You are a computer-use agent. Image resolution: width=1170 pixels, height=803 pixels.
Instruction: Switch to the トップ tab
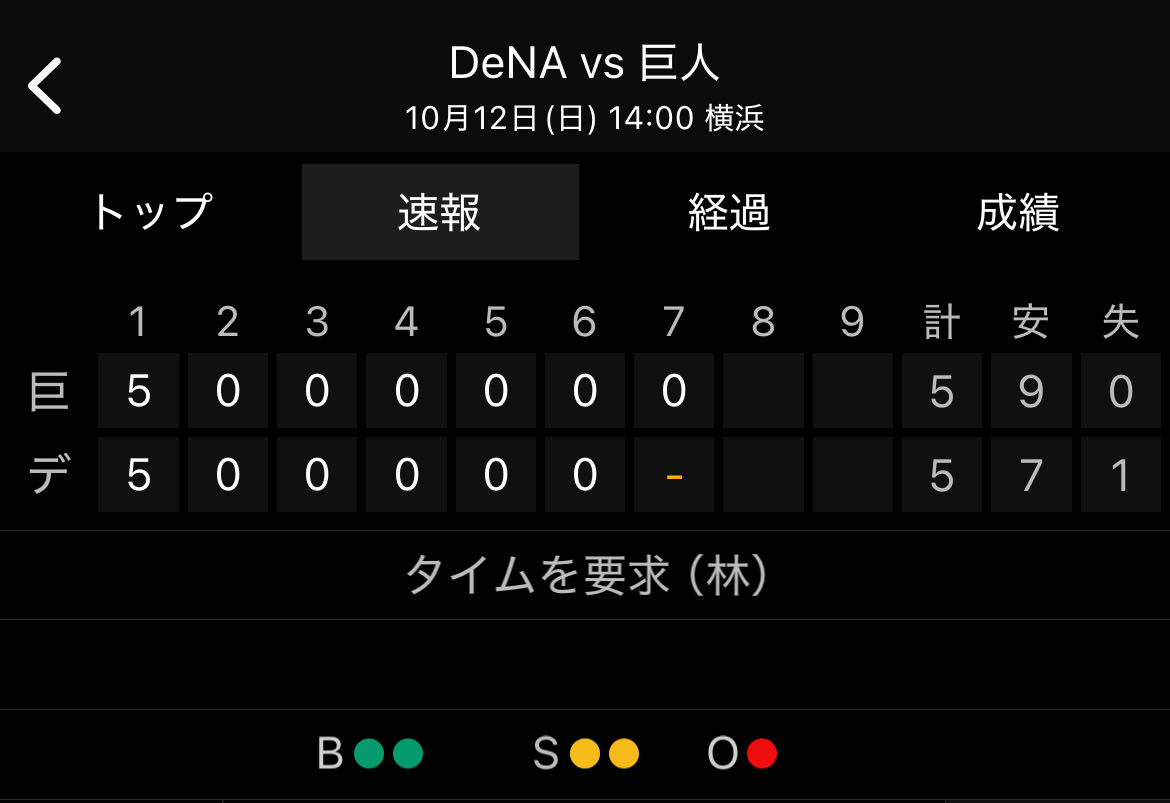click(x=151, y=212)
